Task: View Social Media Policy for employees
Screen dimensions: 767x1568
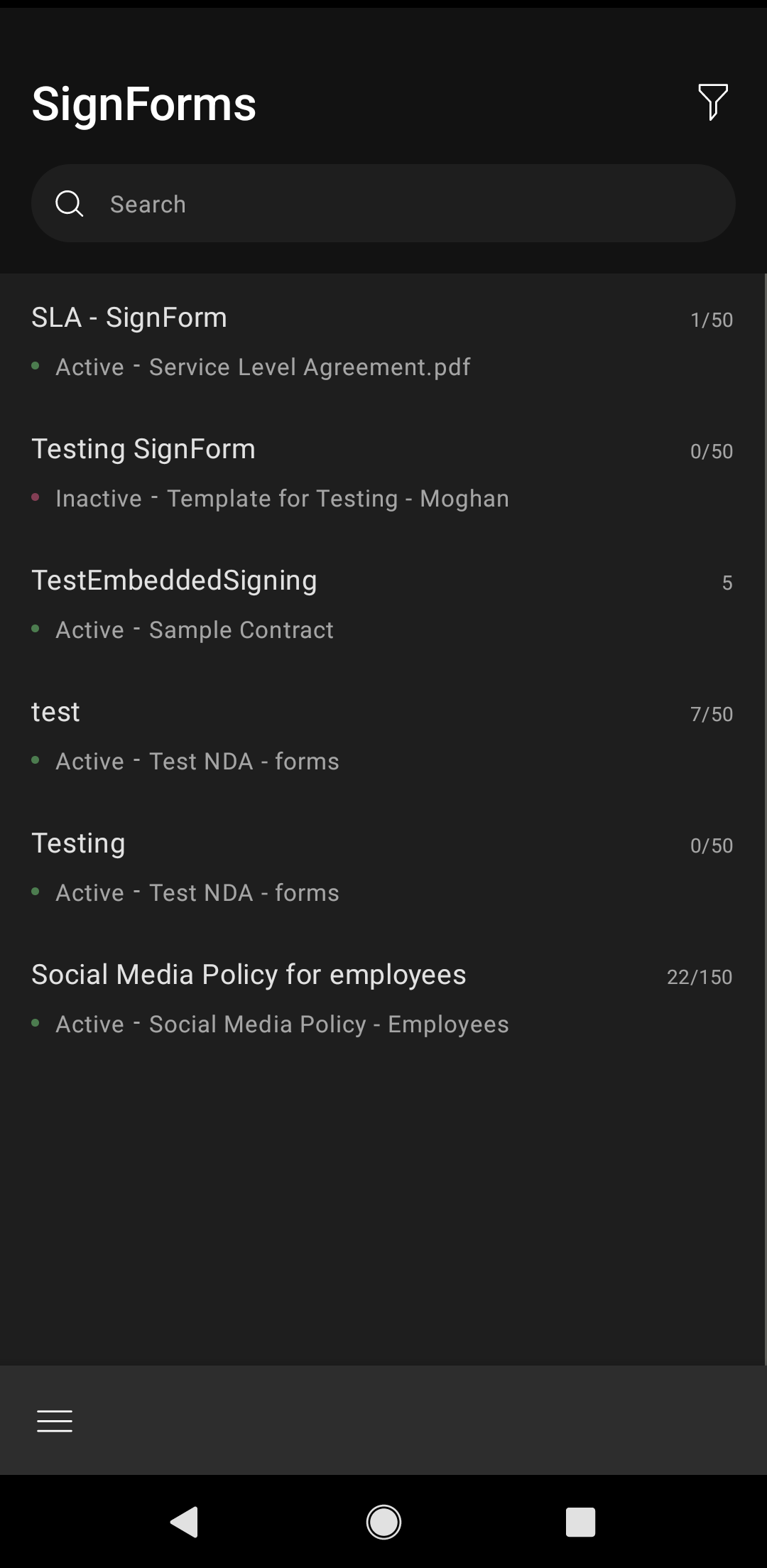Action: click(382, 998)
